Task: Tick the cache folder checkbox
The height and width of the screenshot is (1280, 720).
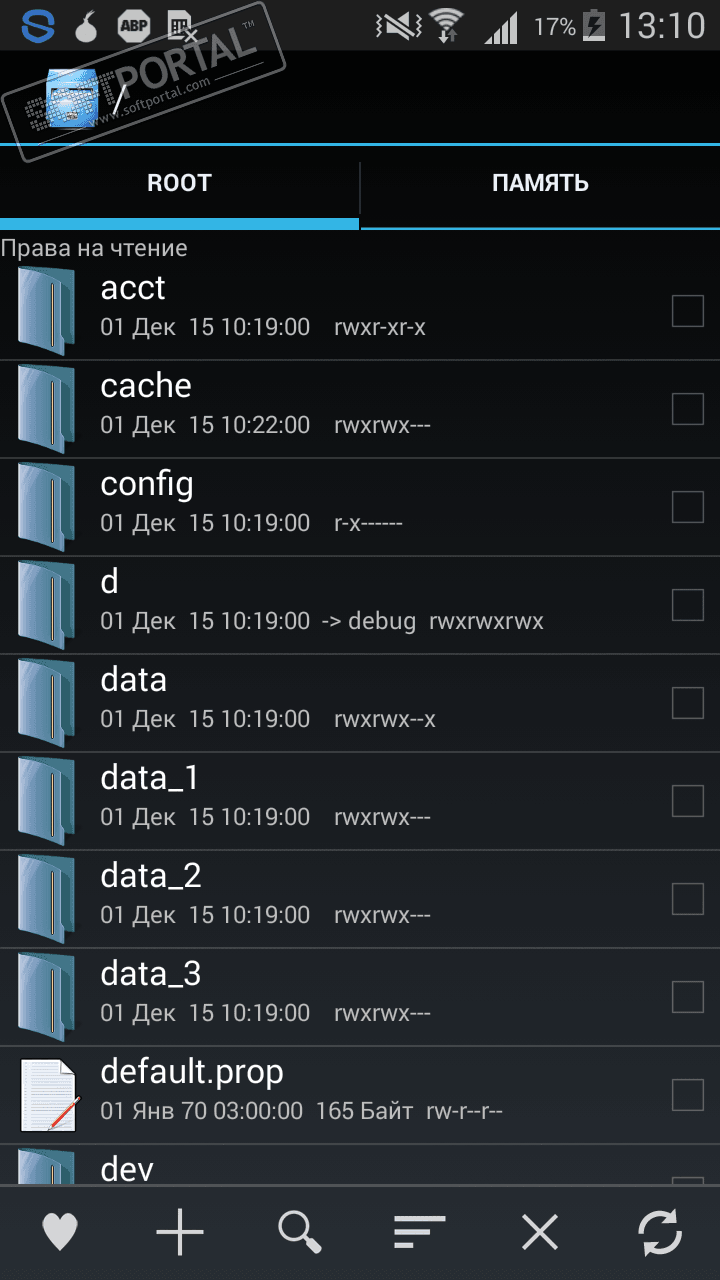Action: (x=688, y=409)
